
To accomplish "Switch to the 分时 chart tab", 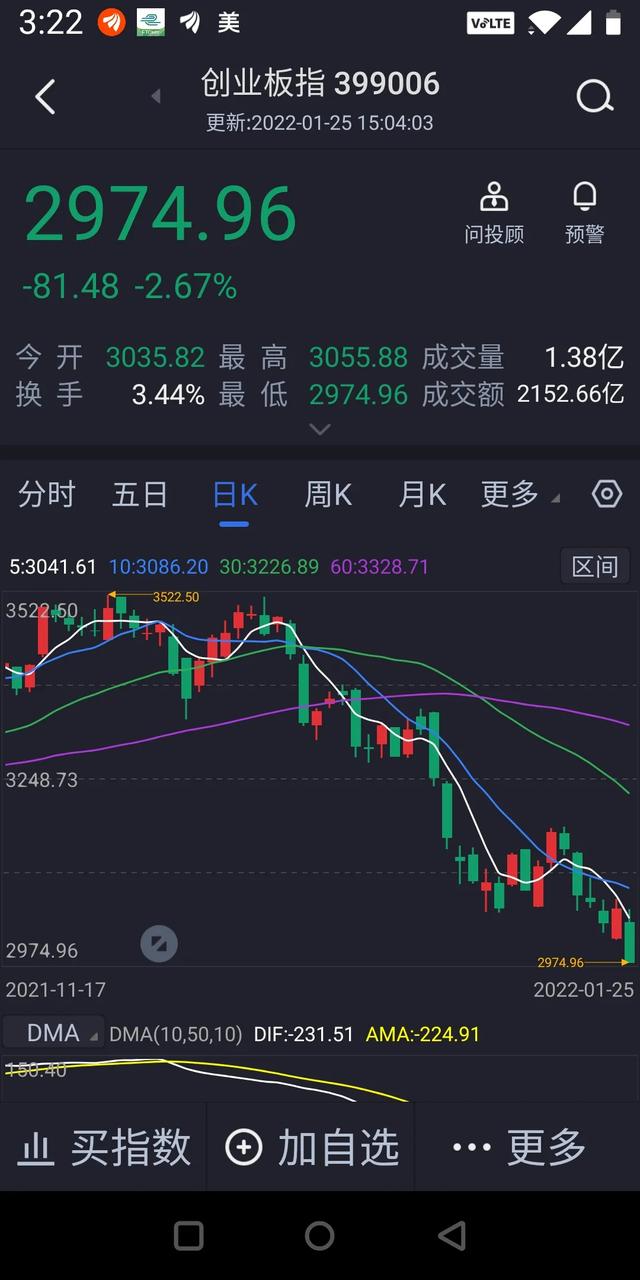I will tap(47, 494).
